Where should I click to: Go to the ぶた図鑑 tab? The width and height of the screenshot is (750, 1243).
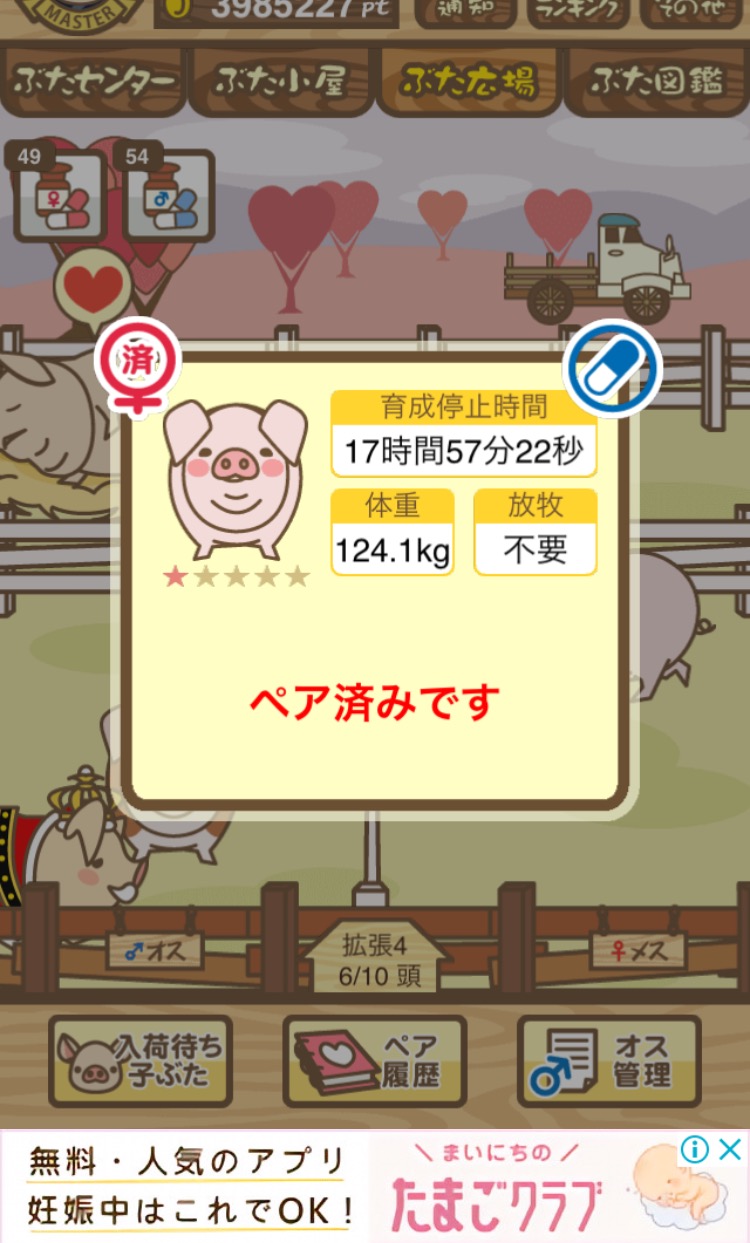tap(655, 82)
